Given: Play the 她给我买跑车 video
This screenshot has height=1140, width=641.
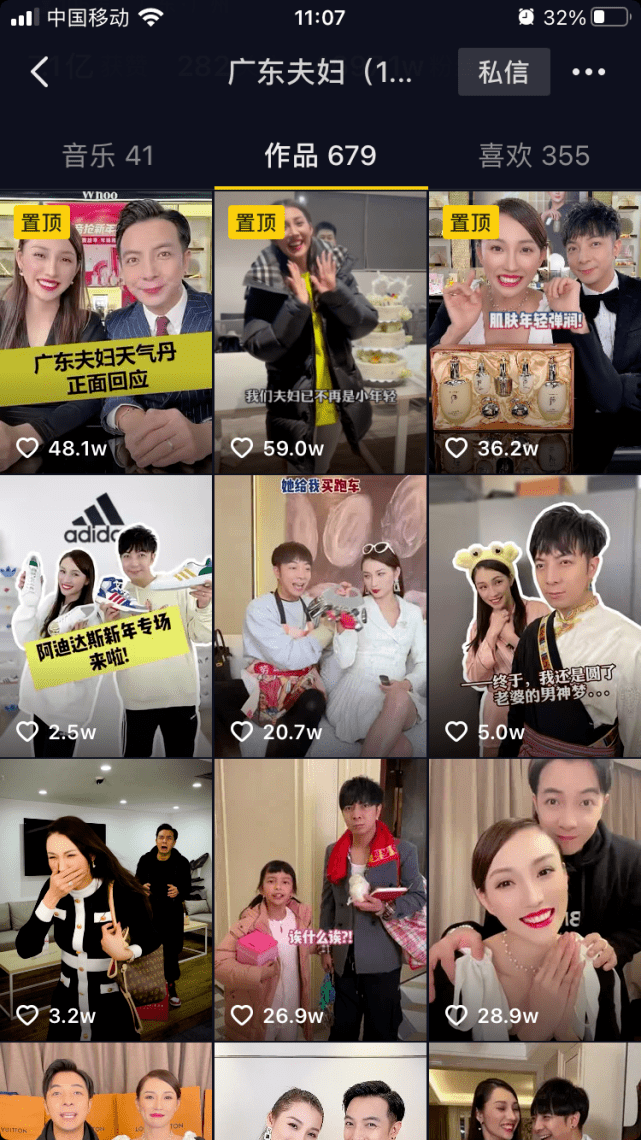Looking at the screenshot, I should 320,617.
